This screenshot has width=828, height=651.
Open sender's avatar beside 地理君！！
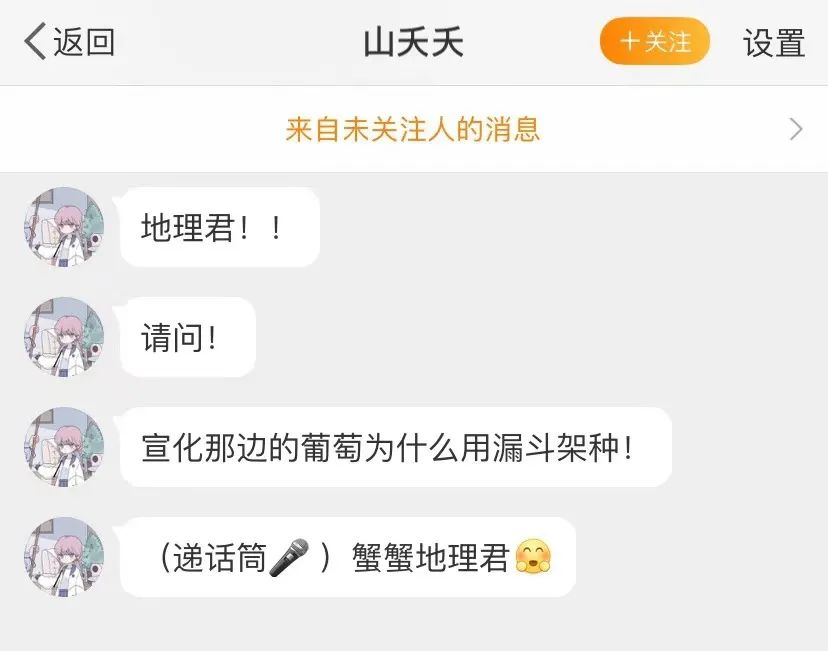click(x=64, y=227)
